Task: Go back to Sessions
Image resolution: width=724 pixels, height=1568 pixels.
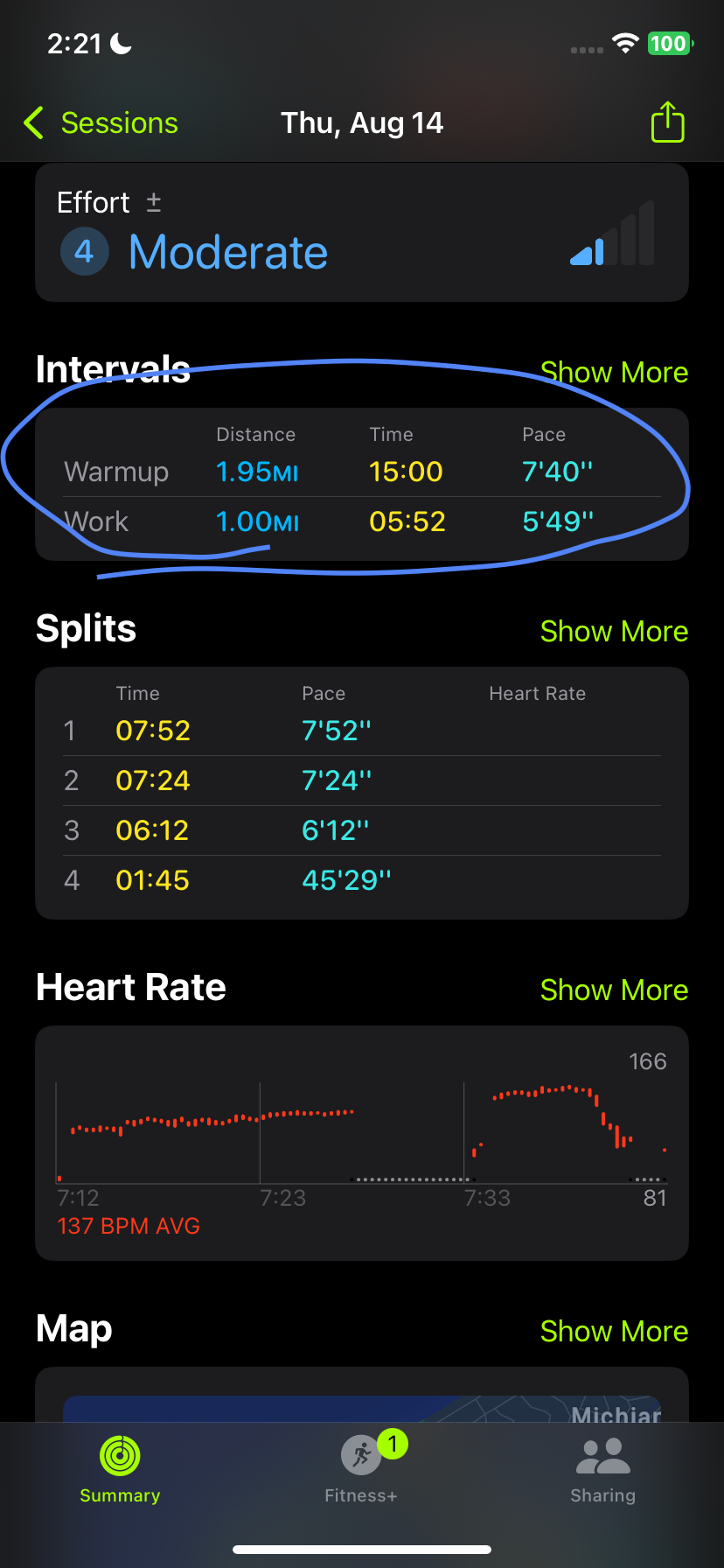Action: 101,123
